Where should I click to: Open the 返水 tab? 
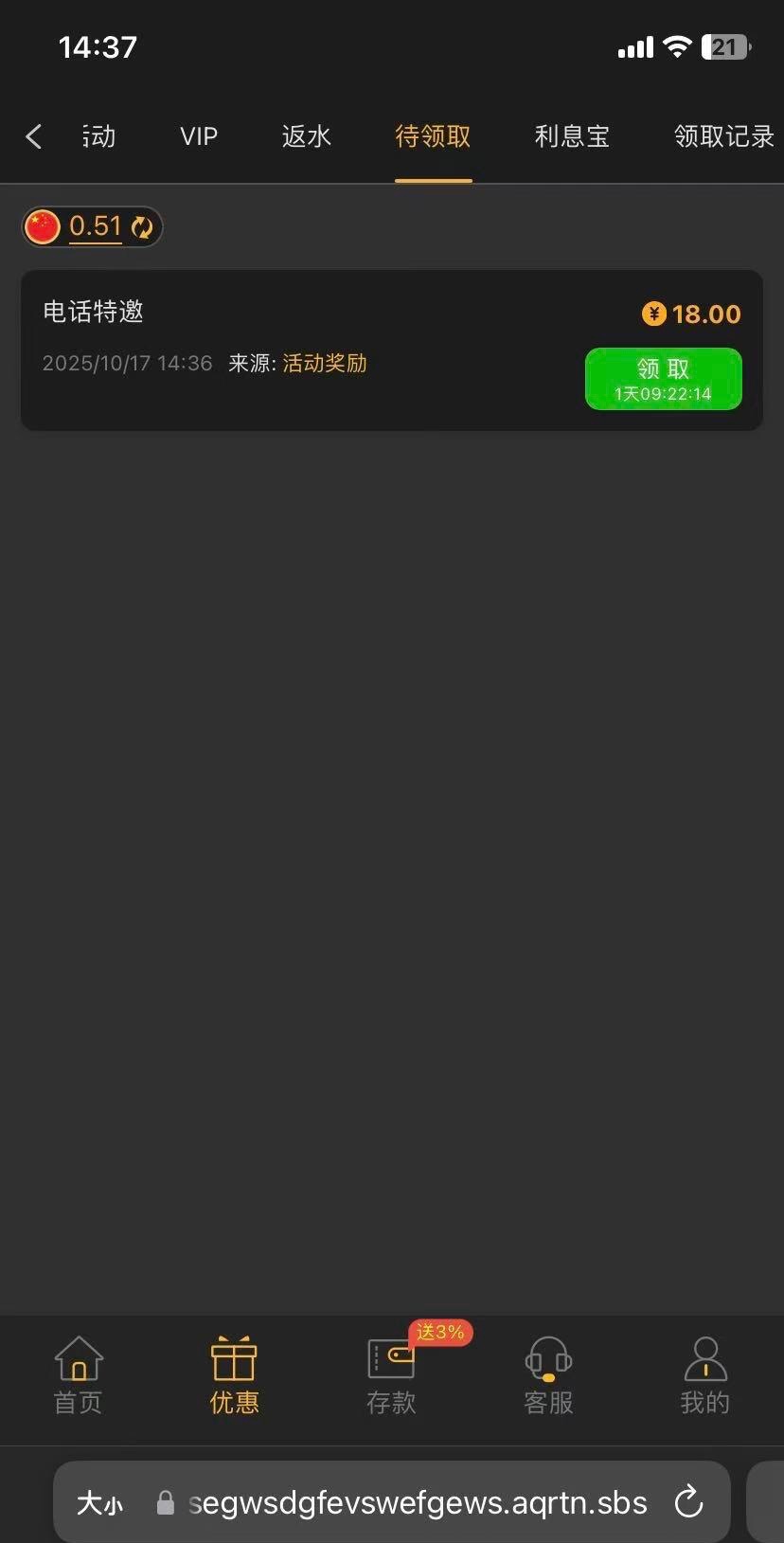tap(306, 136)
